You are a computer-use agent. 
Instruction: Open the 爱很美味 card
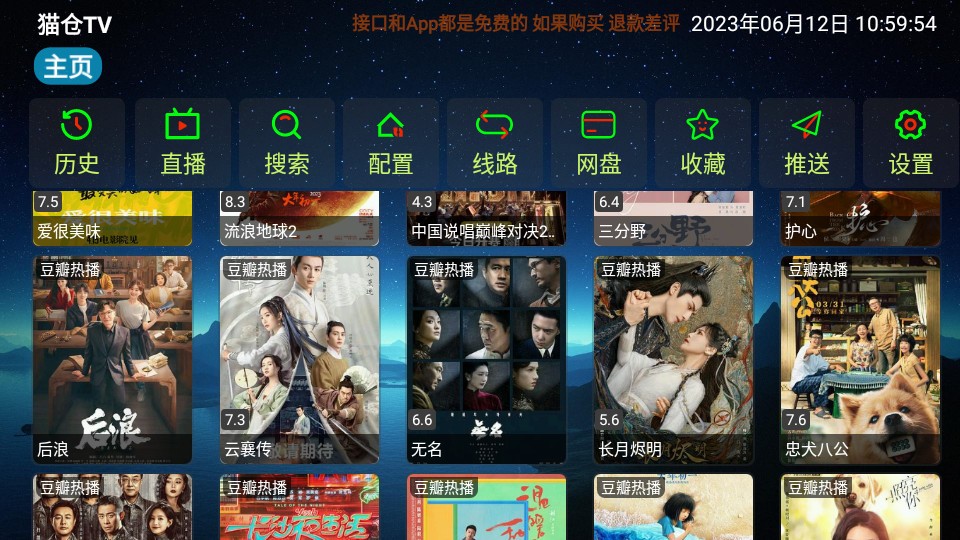(x=112, y=219)
